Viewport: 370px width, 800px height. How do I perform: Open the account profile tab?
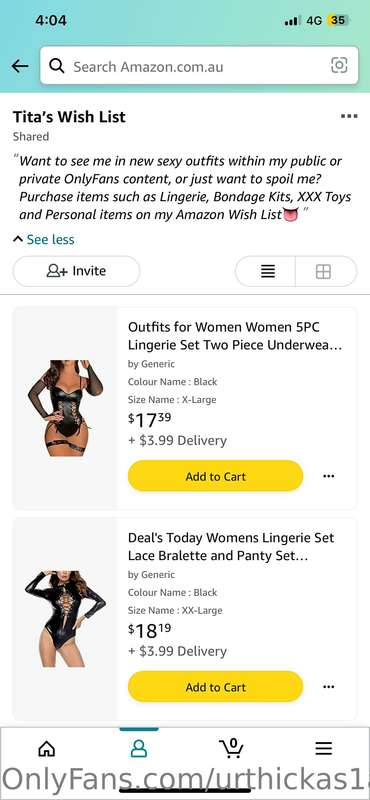coord(139,748)
